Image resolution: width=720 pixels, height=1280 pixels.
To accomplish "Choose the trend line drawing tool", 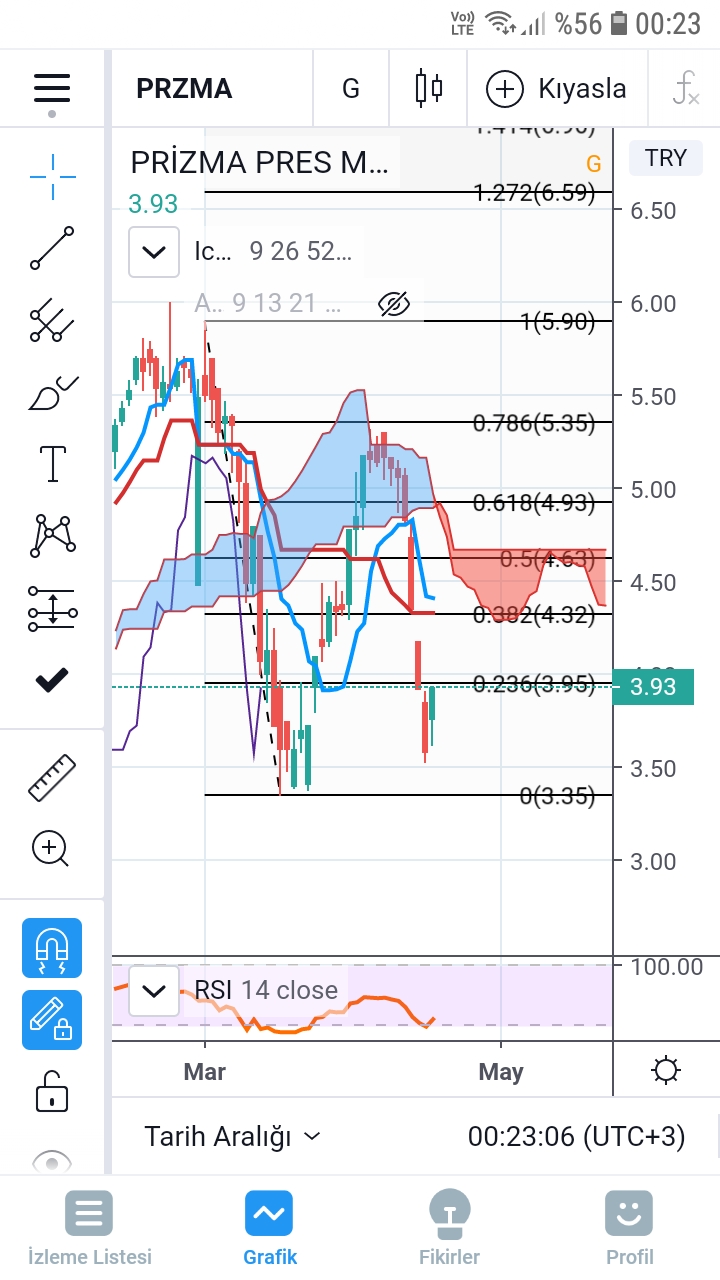I will pyautogui.click(x=52, y=248).
